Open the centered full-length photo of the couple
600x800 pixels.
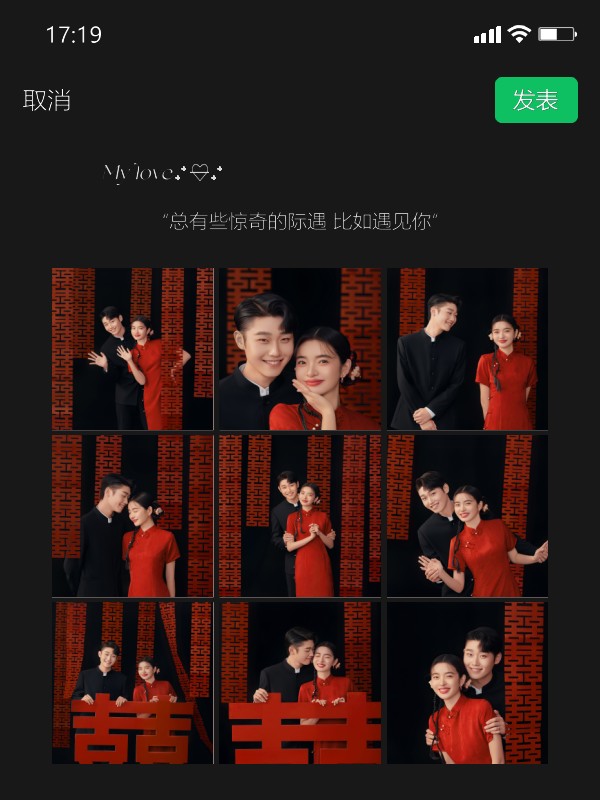(300, 515)
